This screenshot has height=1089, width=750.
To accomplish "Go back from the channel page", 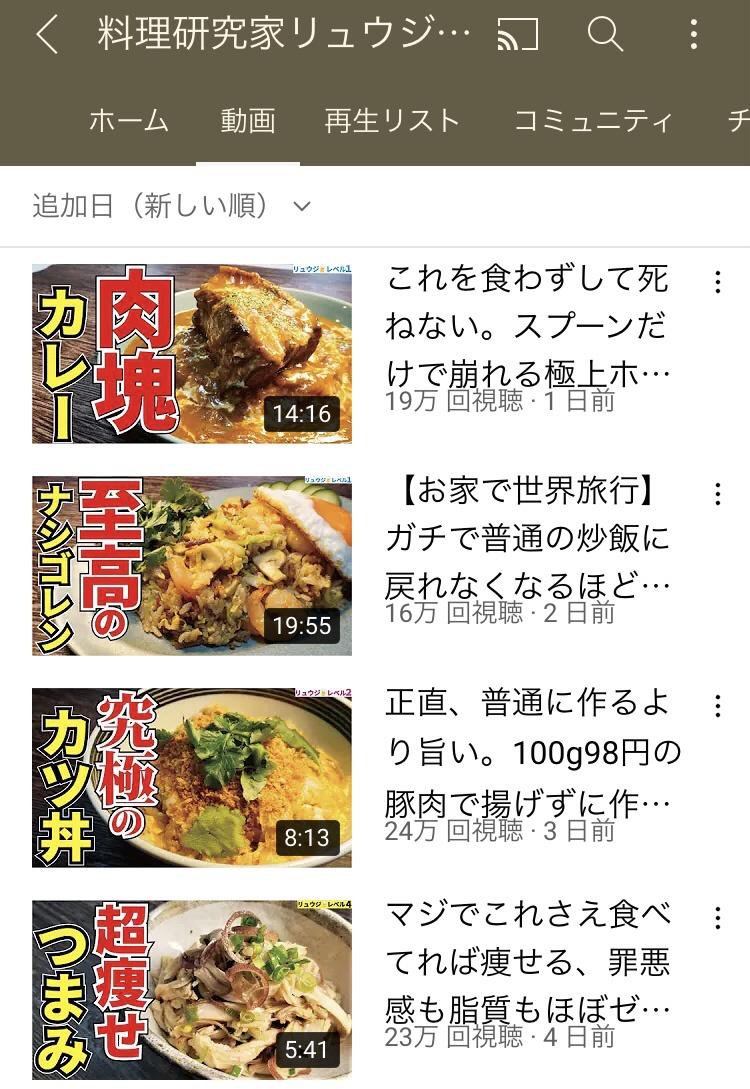I will tap(47, 36).
